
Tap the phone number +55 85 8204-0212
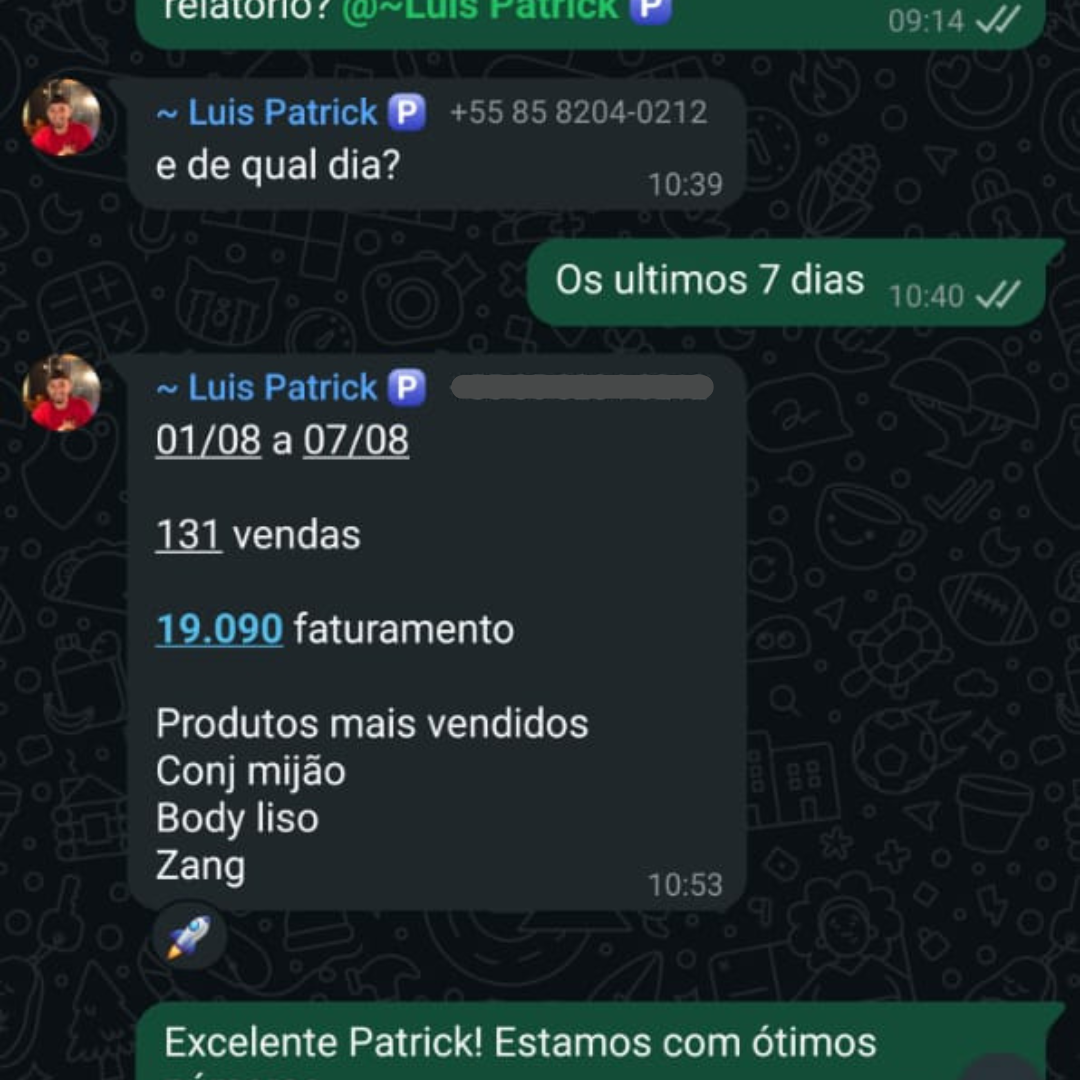pos(578,113)
